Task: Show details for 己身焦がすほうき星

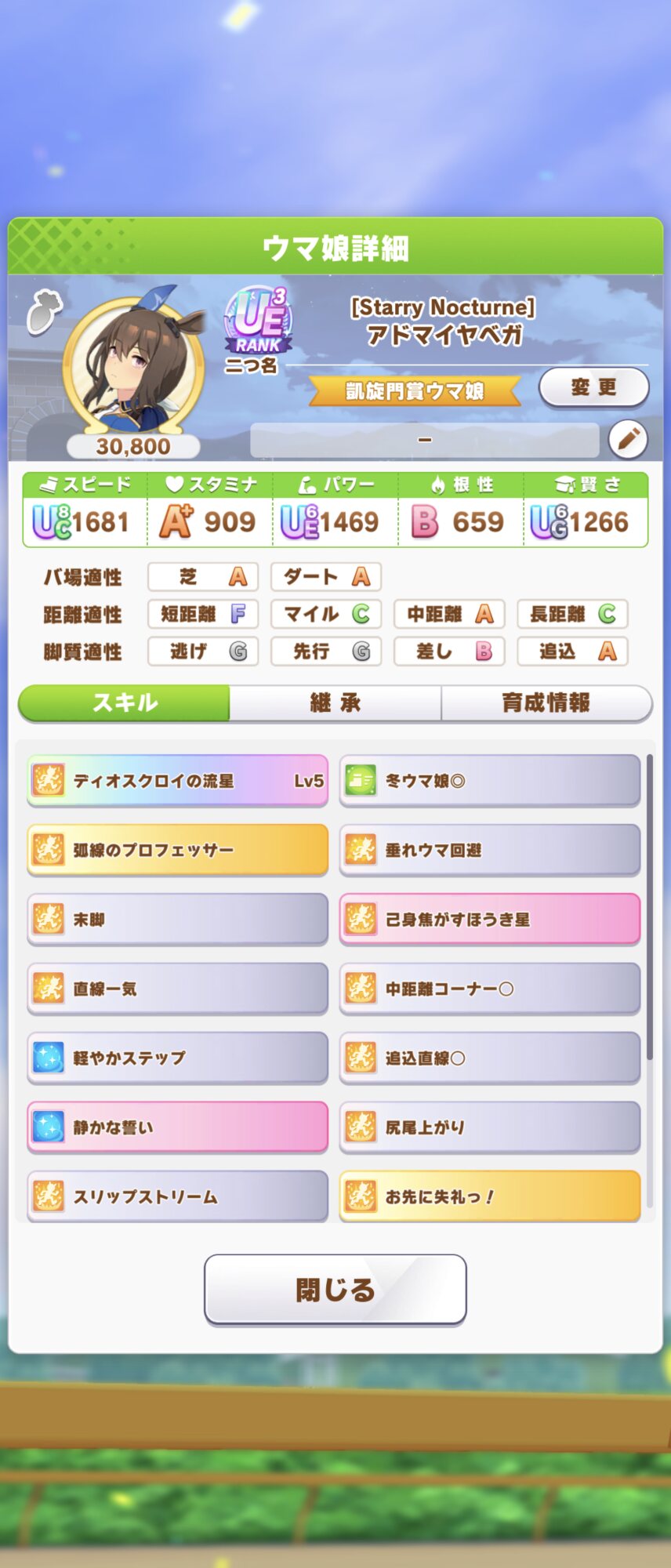Action: 490,919
